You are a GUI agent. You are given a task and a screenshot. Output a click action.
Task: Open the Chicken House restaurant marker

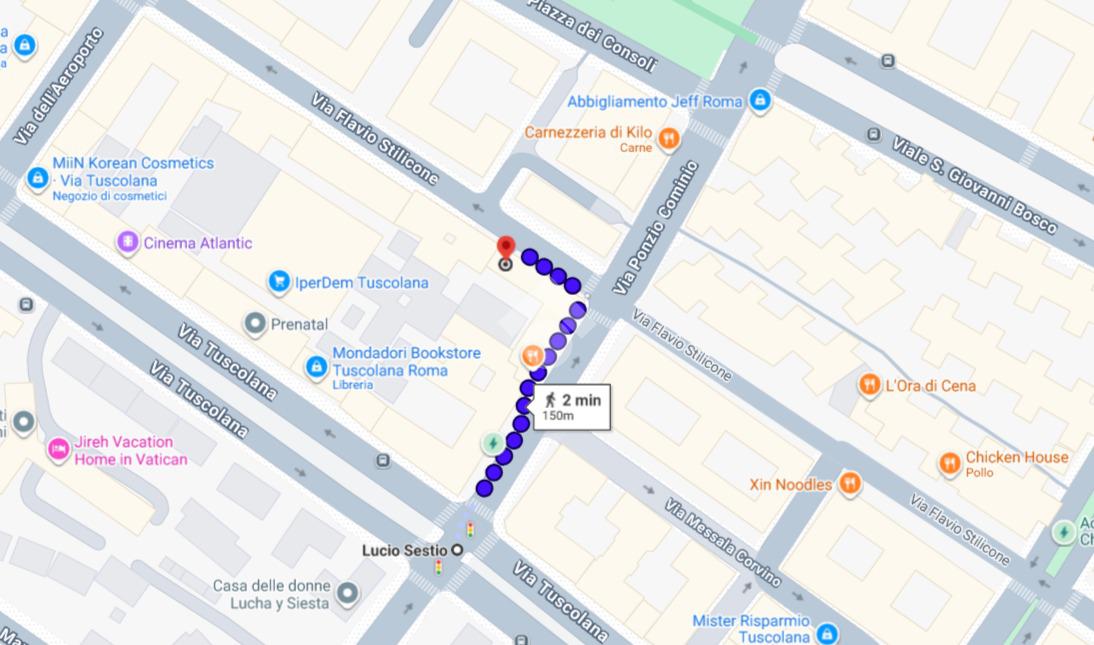(x=949, y=462)
